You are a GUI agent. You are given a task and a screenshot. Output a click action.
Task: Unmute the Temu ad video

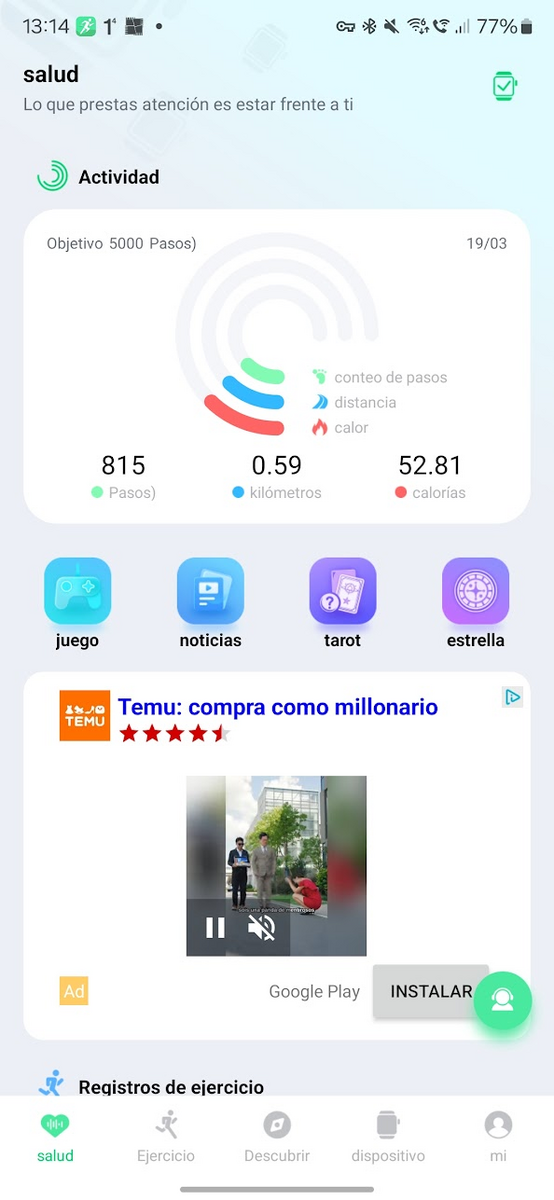tap(262, 928)
